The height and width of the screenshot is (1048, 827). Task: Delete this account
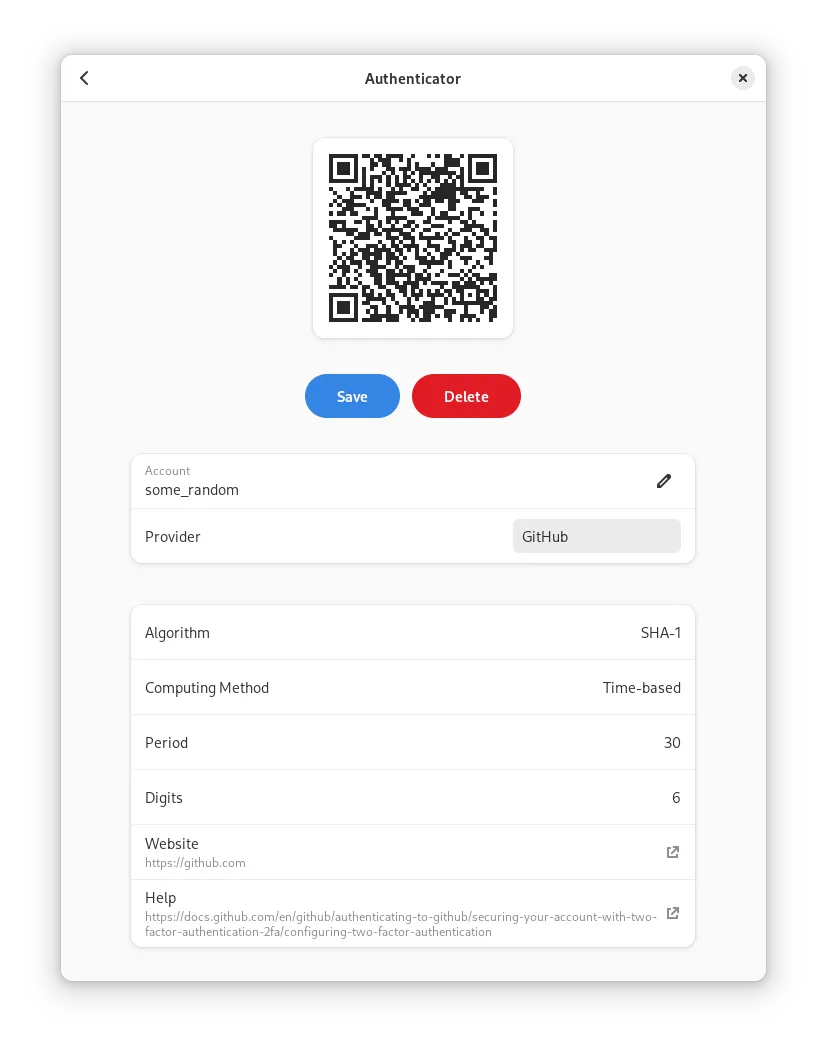466,396
